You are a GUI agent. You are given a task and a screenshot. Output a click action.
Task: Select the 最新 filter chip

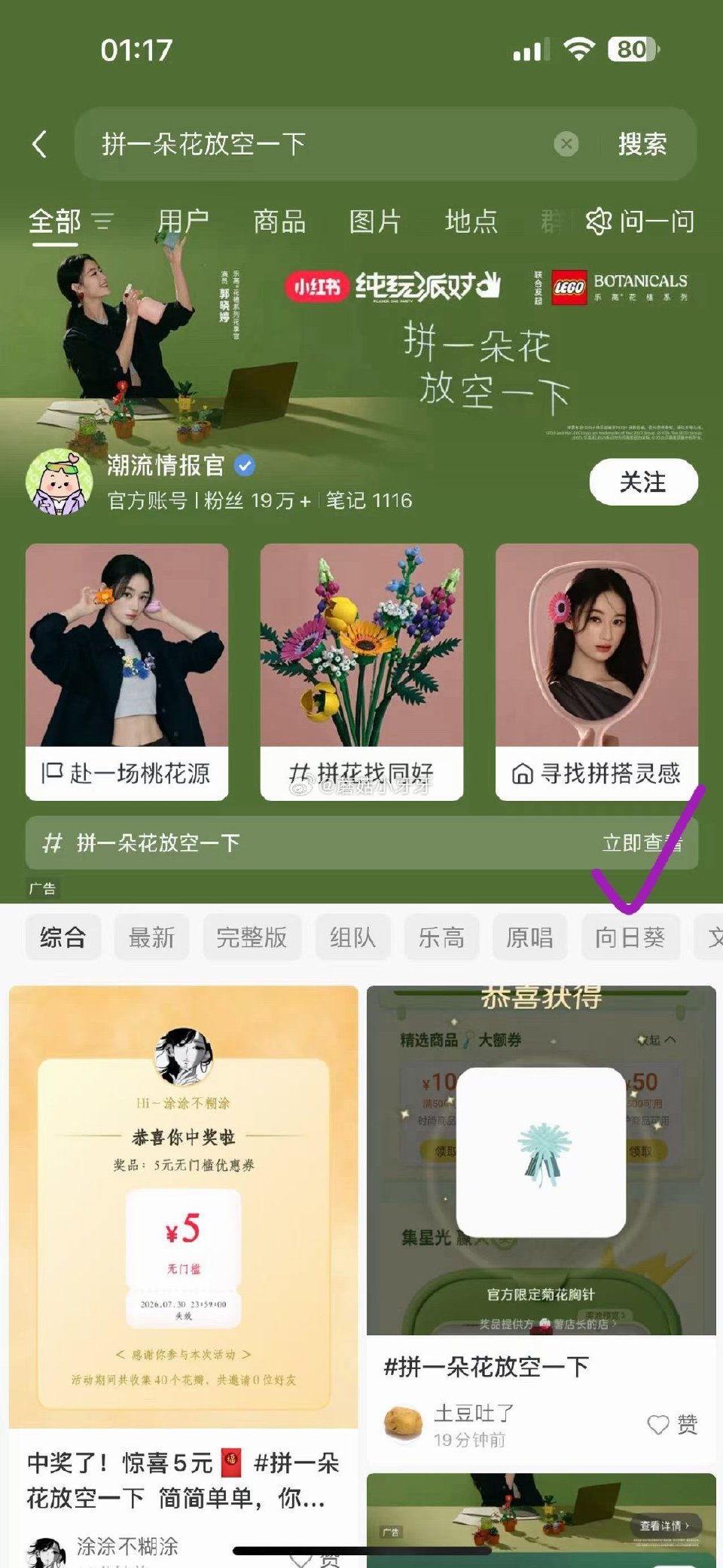[x=151, y=937]
